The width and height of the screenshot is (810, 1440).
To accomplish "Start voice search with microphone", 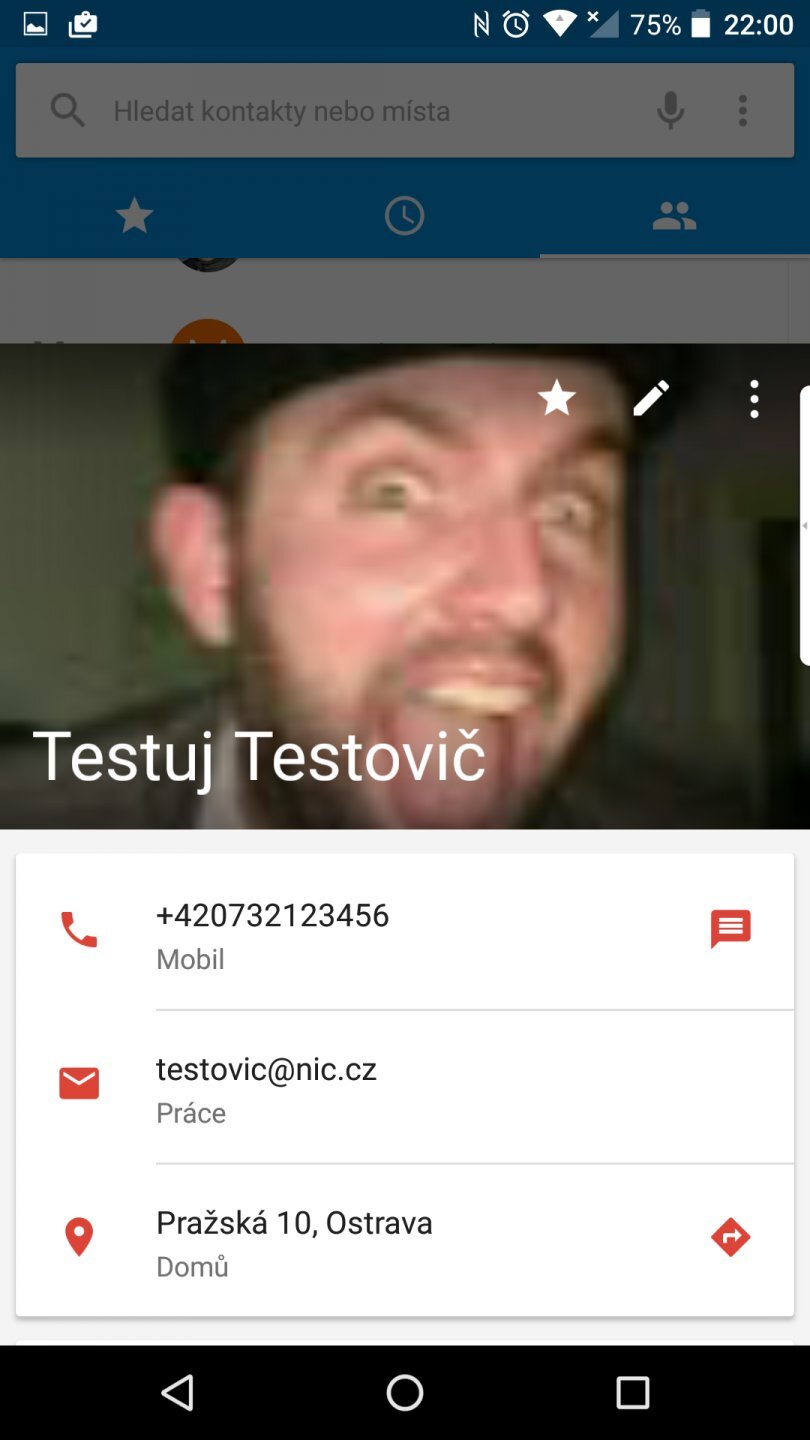I will (x=670, y=111).
